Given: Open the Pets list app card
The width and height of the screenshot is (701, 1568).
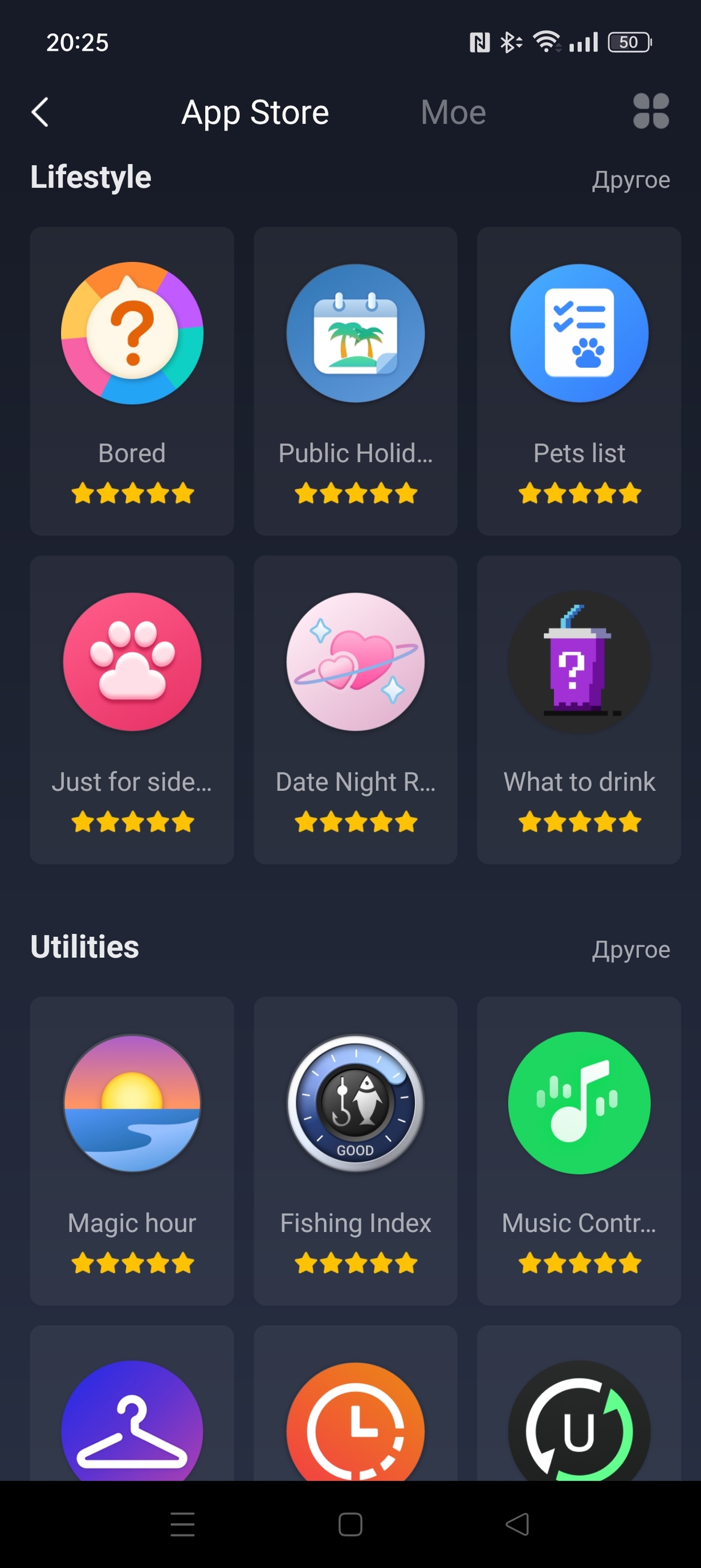Looking at the screenshot, I should point(578,380).
